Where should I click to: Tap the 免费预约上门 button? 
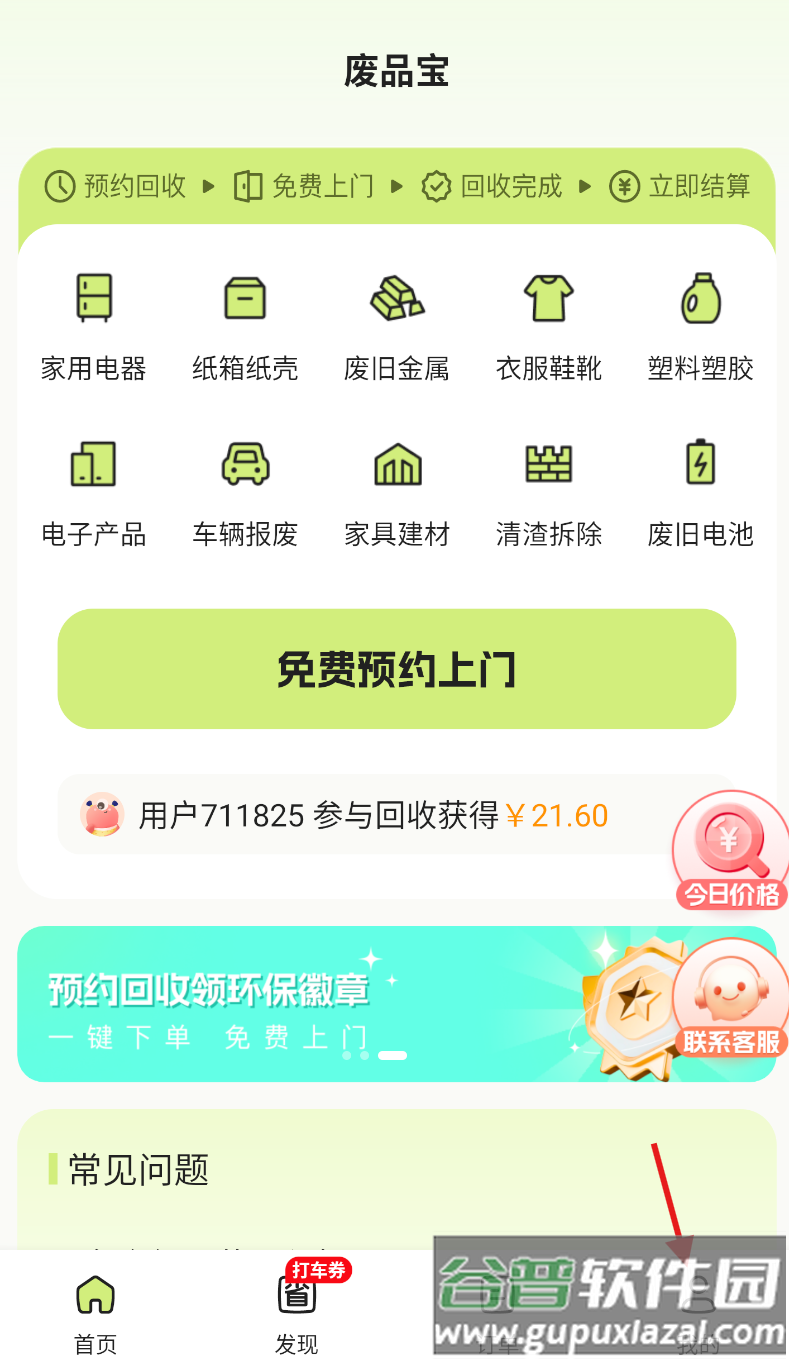tap(397, 669)
